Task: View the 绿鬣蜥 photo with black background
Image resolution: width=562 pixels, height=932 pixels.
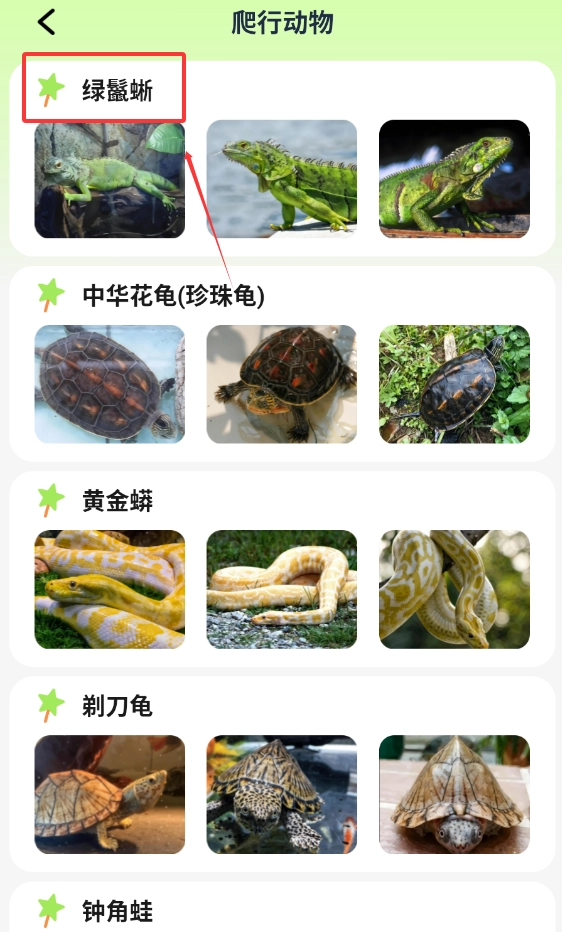Action: 454,179
